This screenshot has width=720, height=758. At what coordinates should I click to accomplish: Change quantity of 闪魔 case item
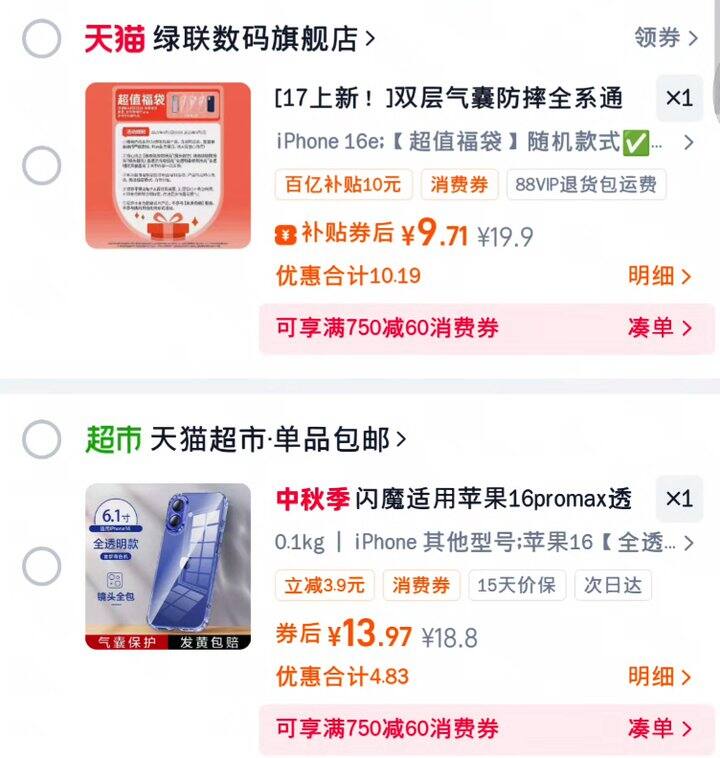pos(679,499)
